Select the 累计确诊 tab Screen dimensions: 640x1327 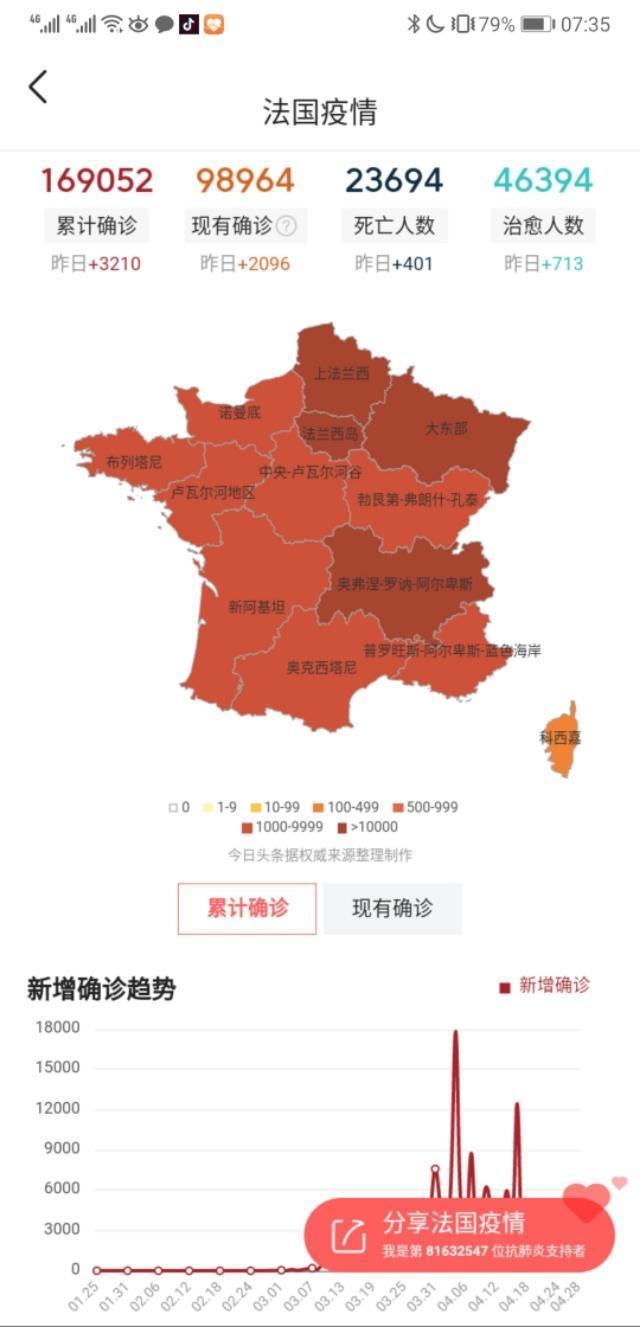coord(247,908)
